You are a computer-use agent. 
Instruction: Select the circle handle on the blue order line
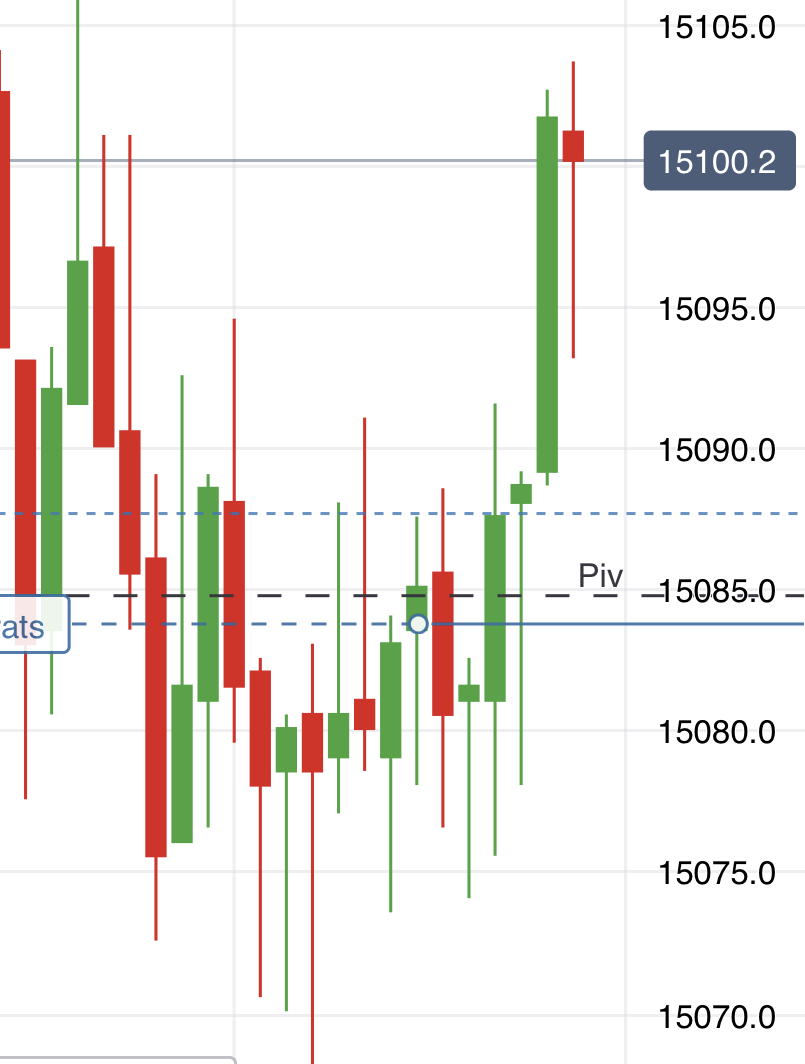pyautogui.click(x=418, y=624)
